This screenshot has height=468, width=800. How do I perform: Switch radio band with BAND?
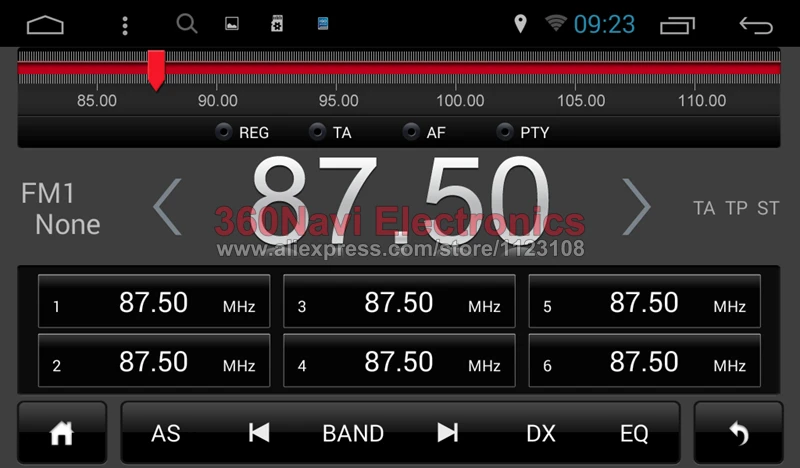[353, 433]
